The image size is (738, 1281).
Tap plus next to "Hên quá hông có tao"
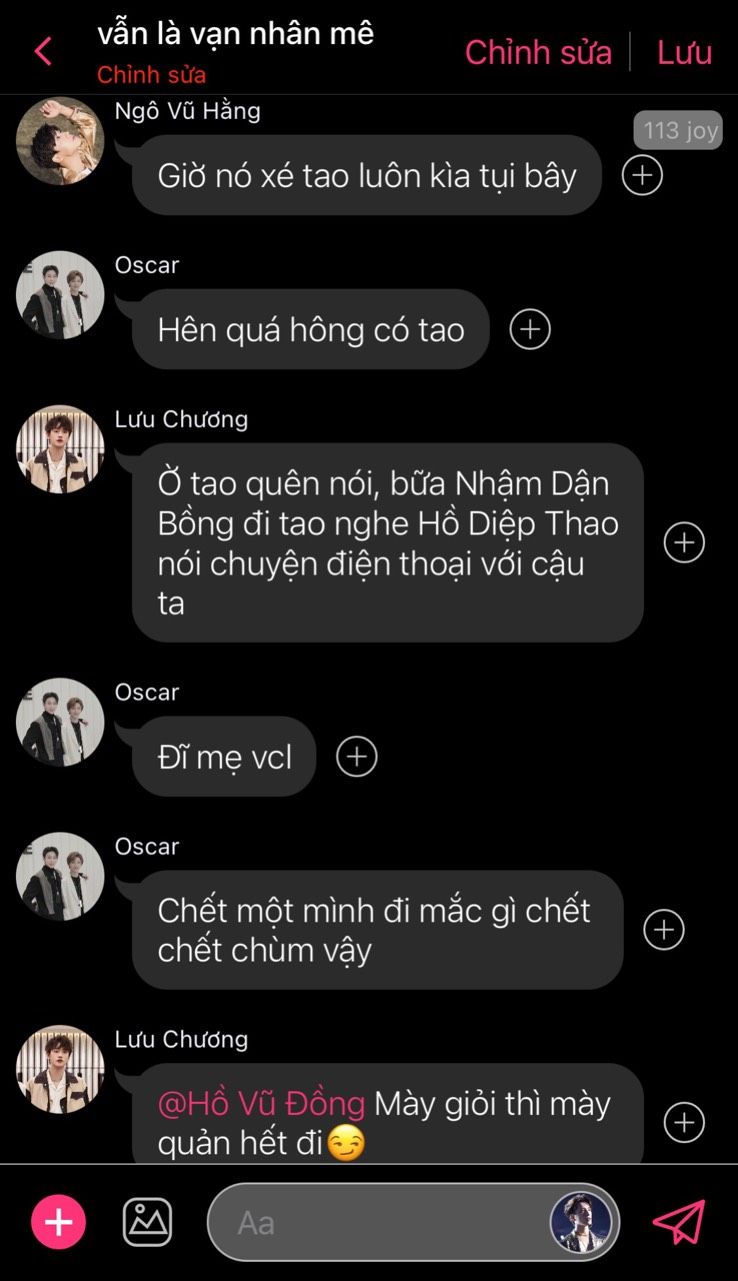tap(530, 329)
